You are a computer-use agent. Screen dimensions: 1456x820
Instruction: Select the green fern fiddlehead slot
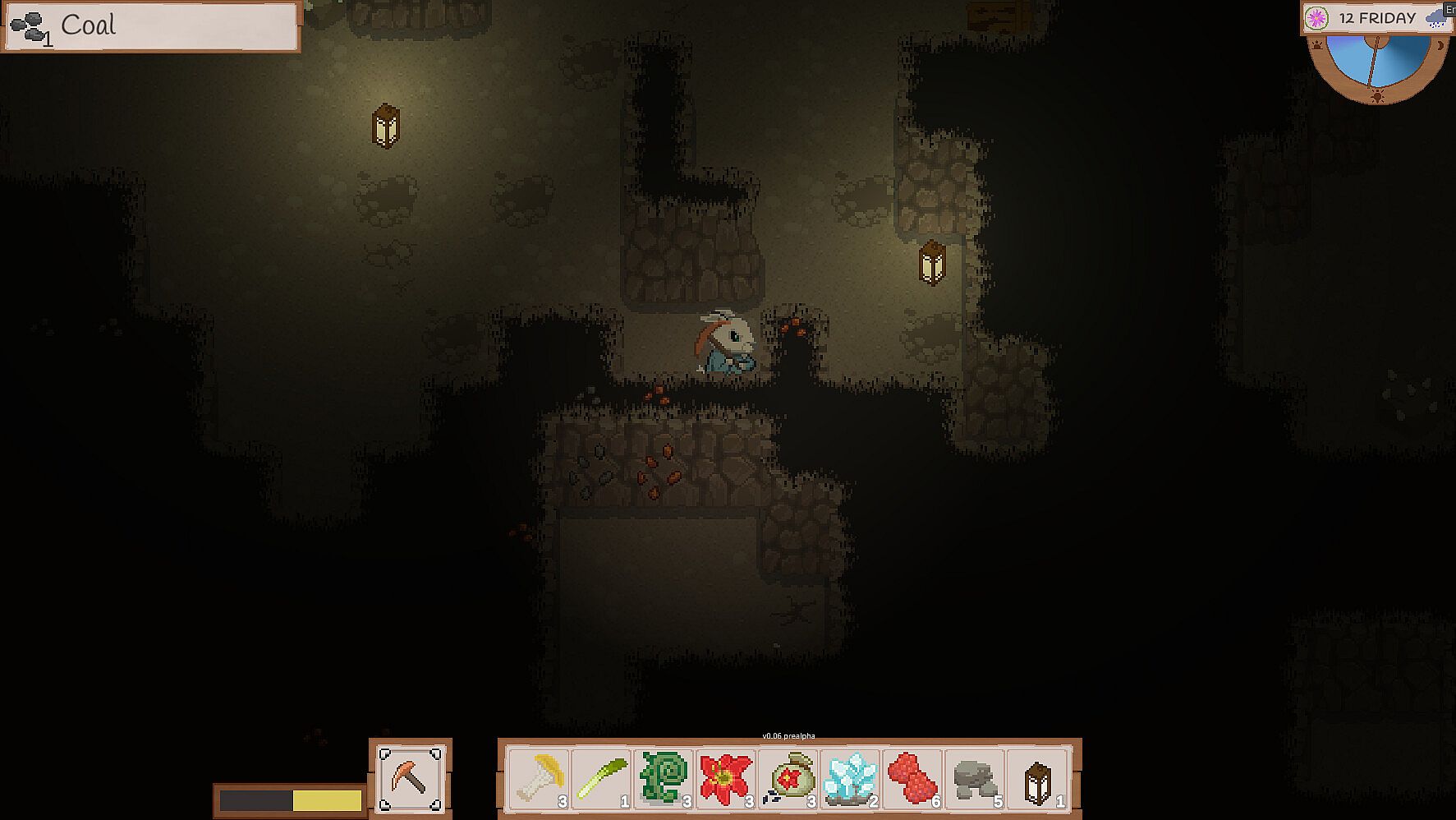pyautogui.click(x=664, y=778)
